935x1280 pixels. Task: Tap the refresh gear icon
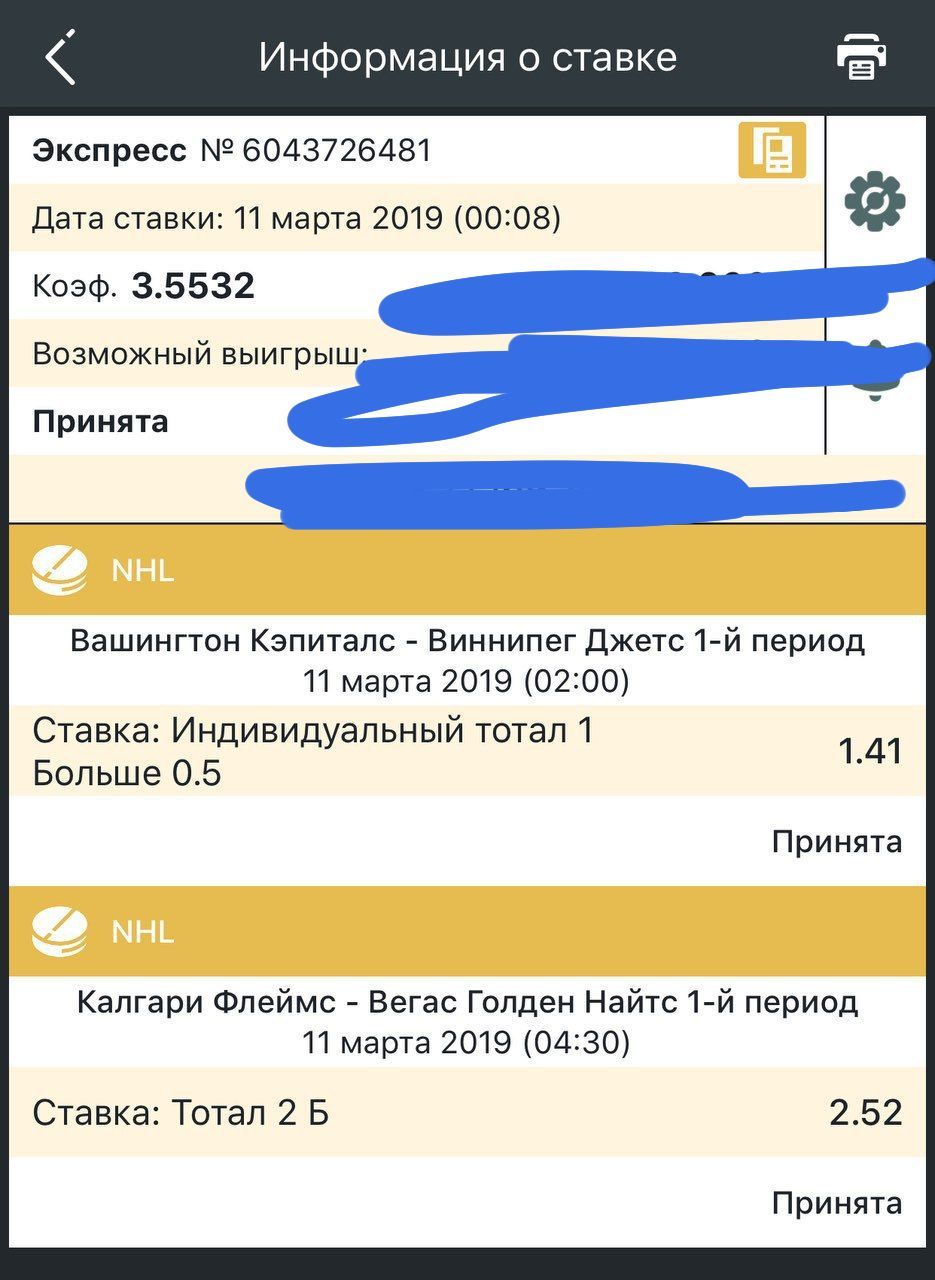[875, 202]
